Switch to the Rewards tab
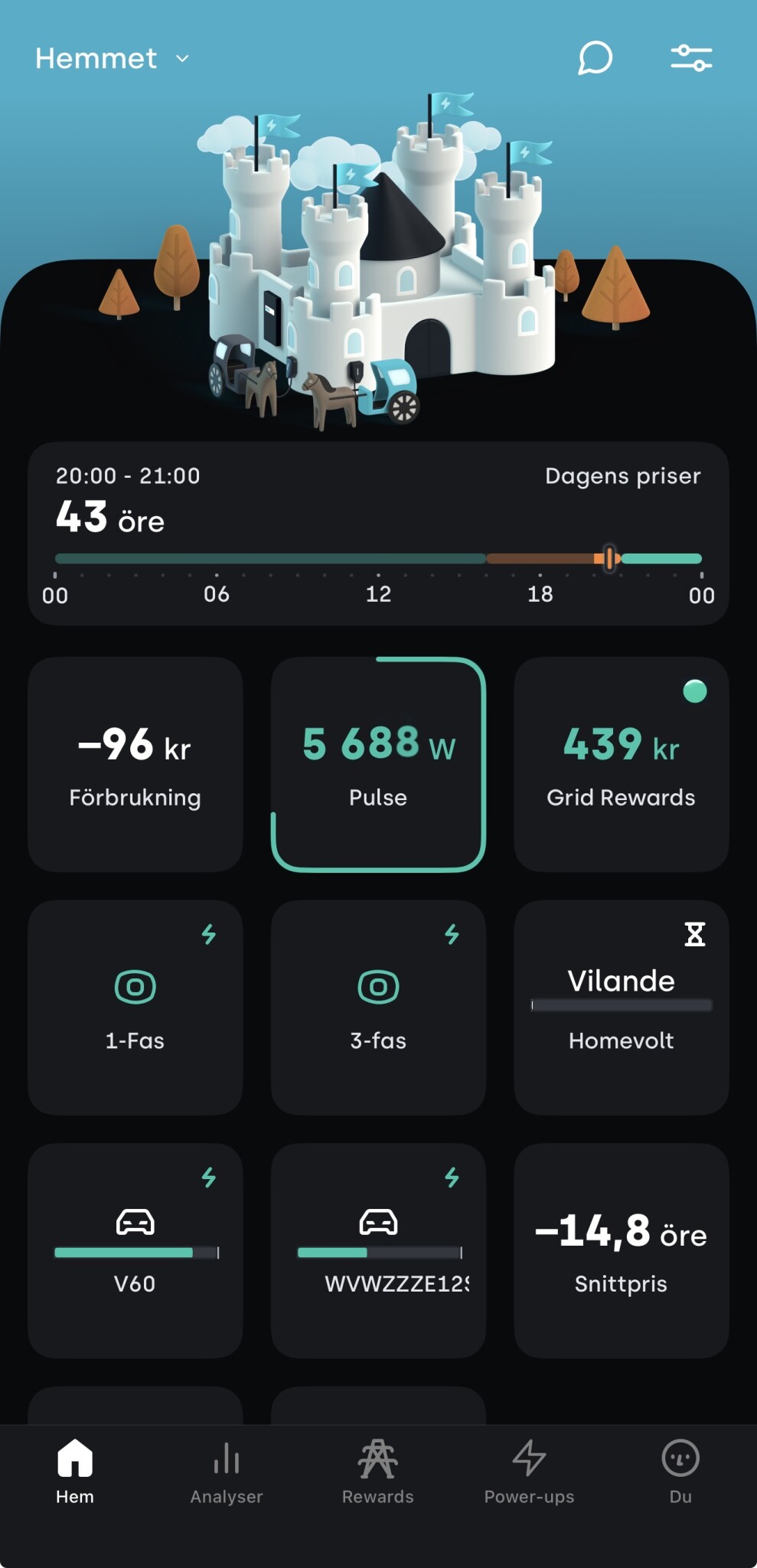Screen dimensions: 757x1568 378,1472
